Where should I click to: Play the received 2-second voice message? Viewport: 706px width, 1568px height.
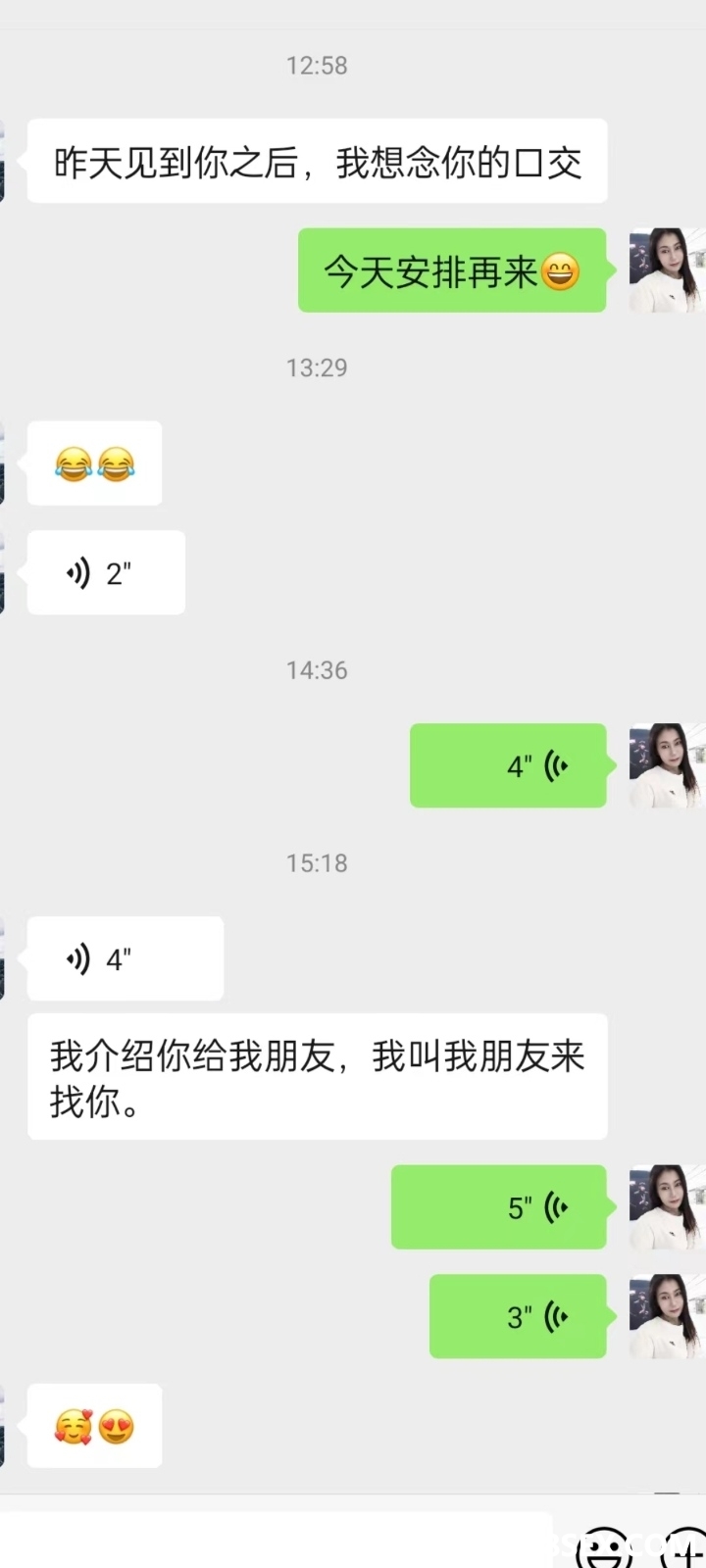(106, 573)
